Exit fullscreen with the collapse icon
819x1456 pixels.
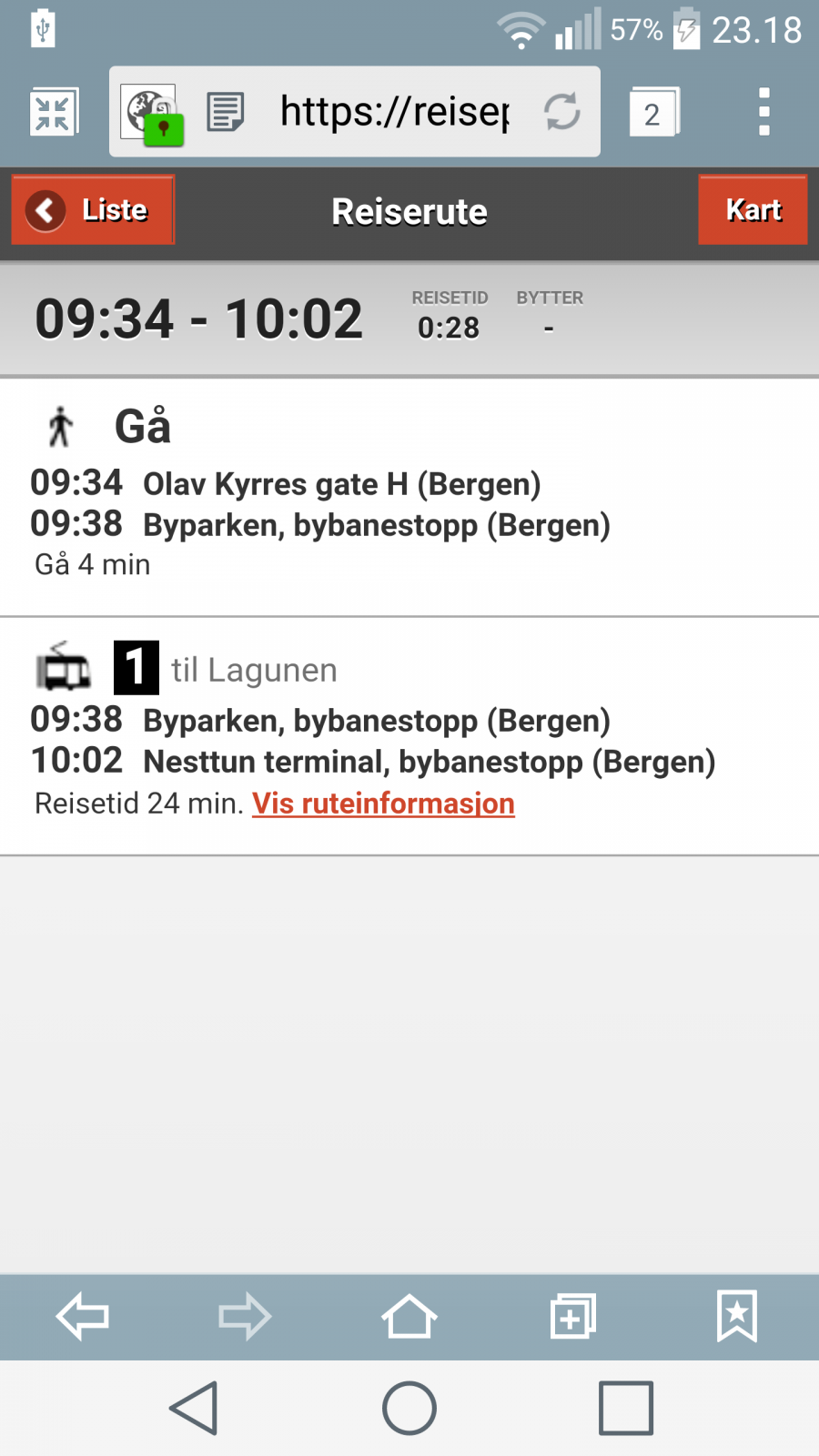click(x=54, y=112)
